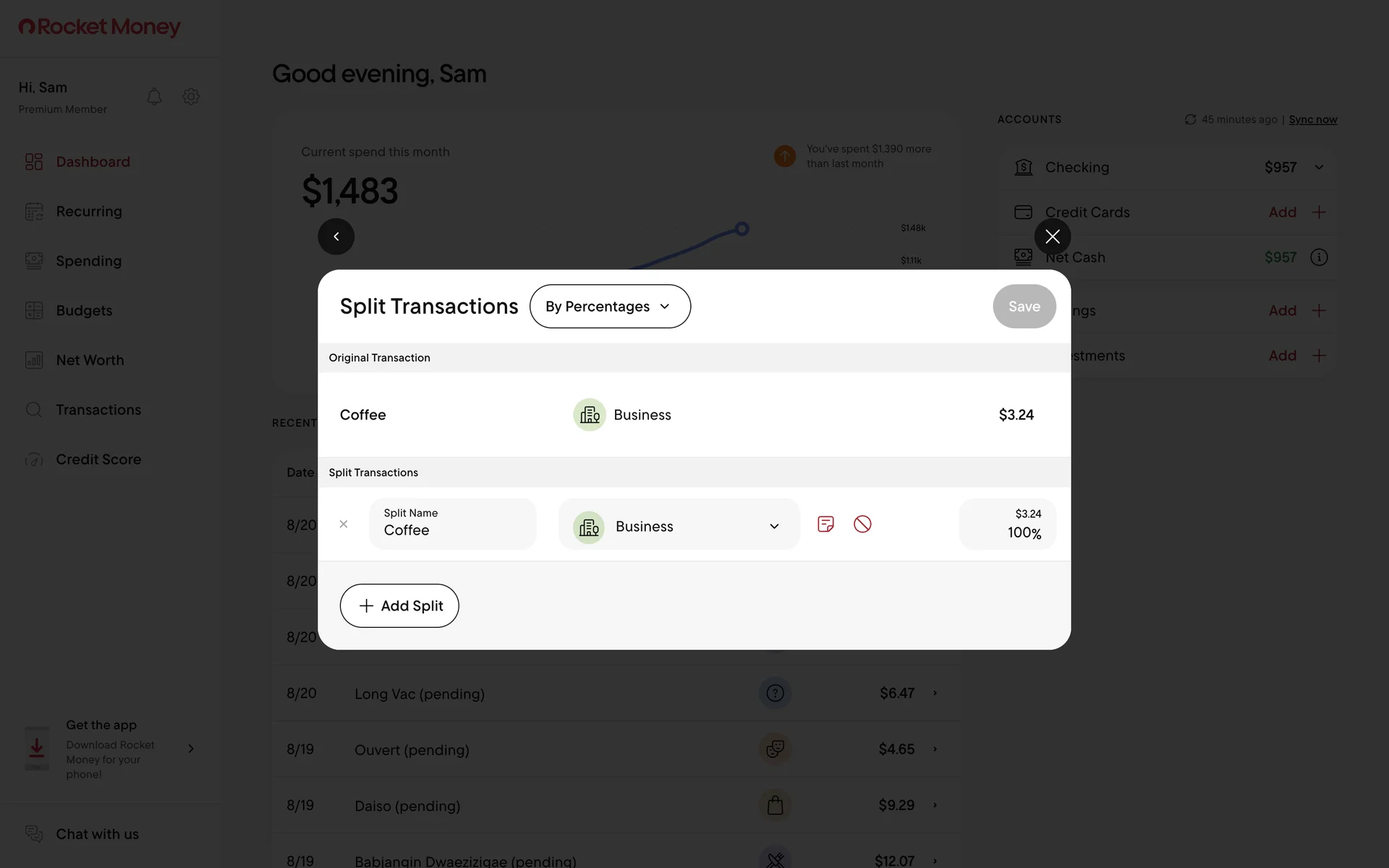
Task: Add a new split
Action: coord(399,605)
